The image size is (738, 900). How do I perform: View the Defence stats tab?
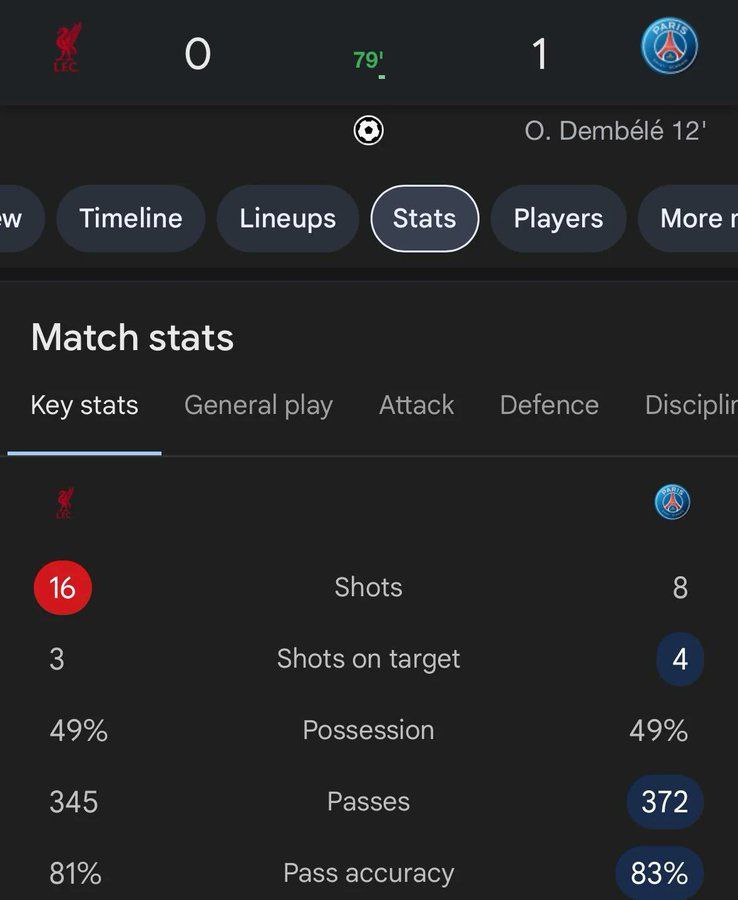click(x=549, y=405)
